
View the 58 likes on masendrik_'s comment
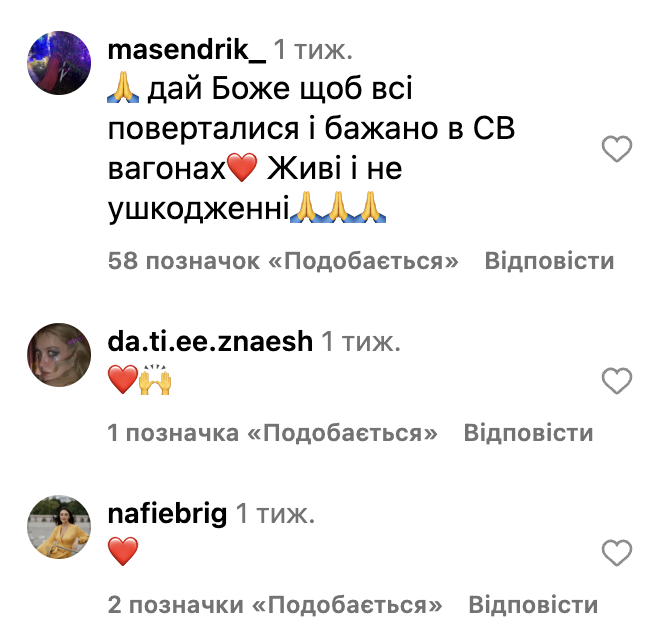point(283,262)
